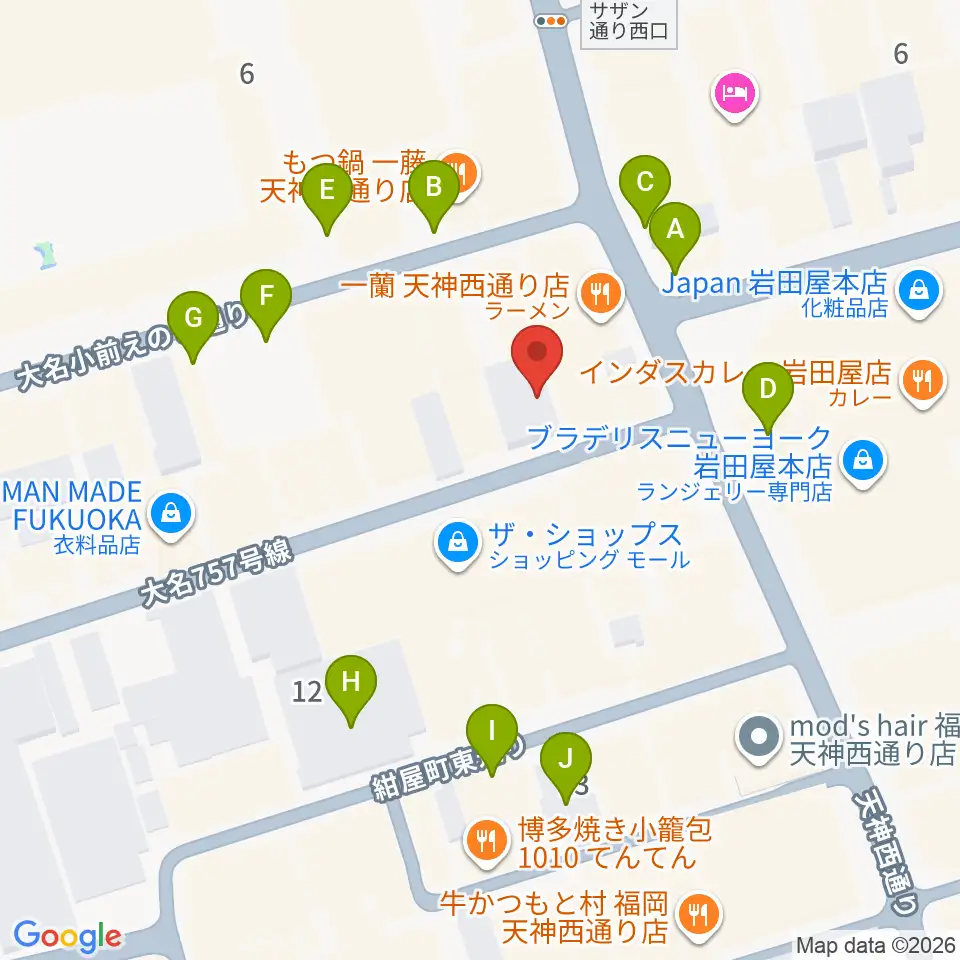Open the 一蘭 天神西通り店 ramen restaurant pin
This screenshot has height=960, width=960.
tap(601, 297)
